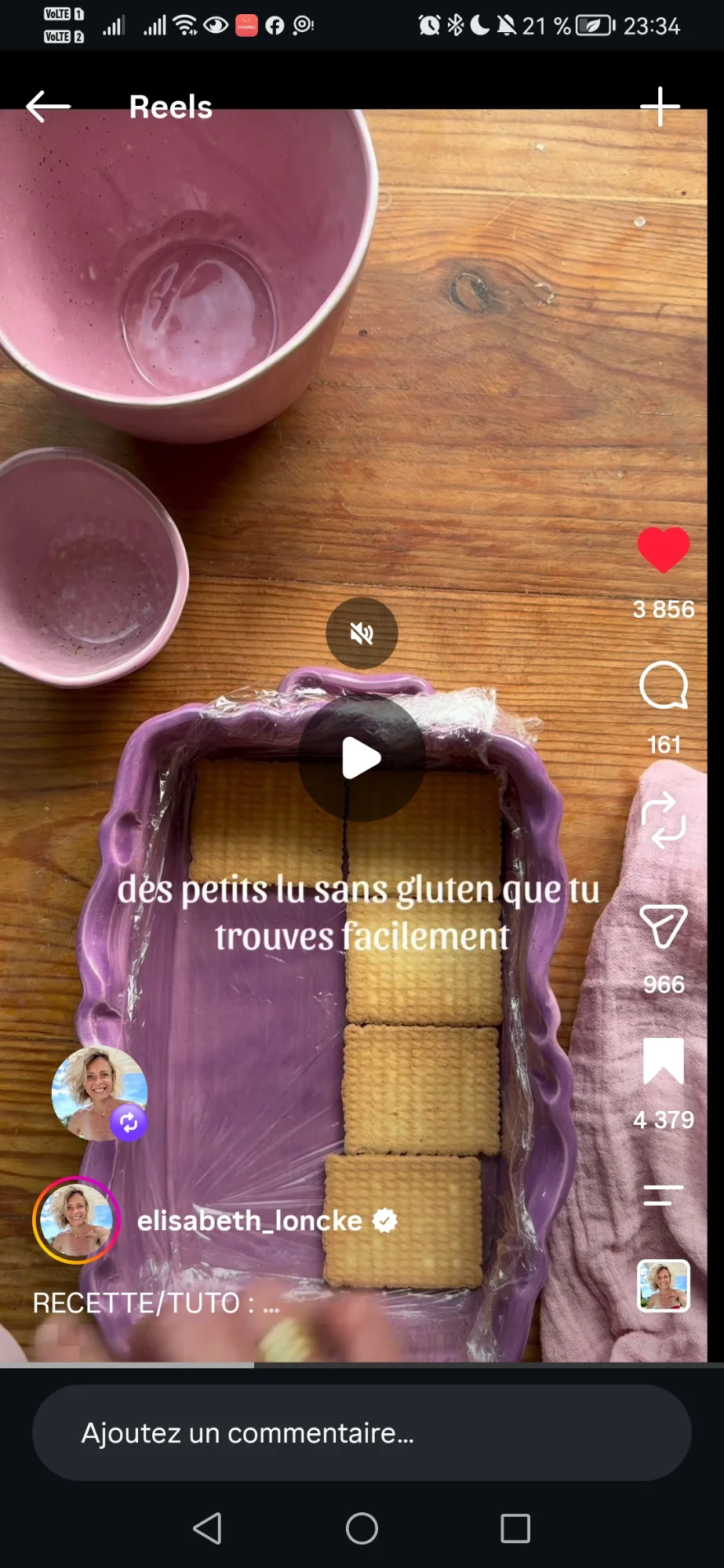724x1568 pixels.
Task: Expand the RECETTE/TUTO caption
Action: pyautogui.click(x=156, y=1303)
